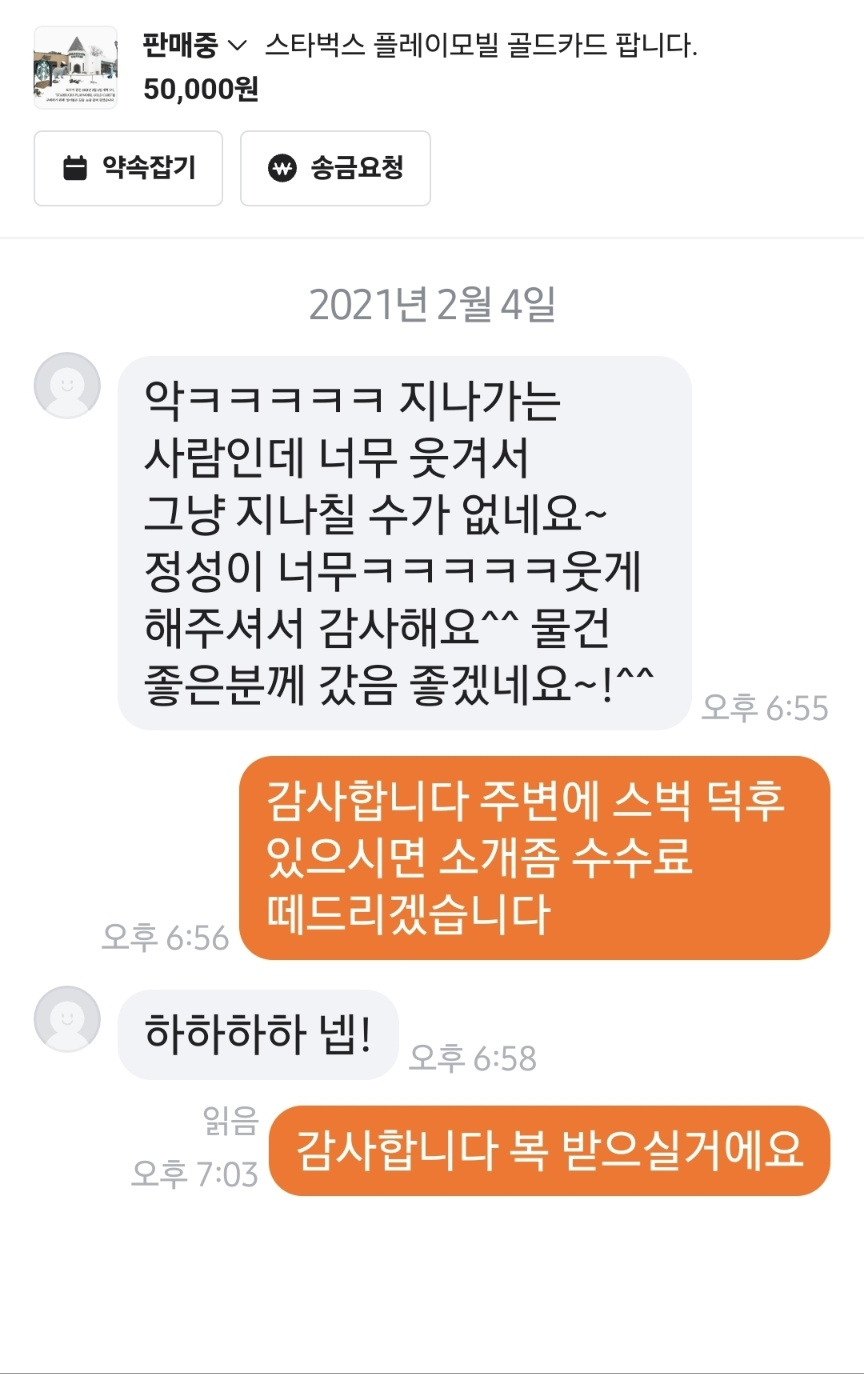
Task: Tap 송금요청 to request money transfer
Action: tap(335, 169)
